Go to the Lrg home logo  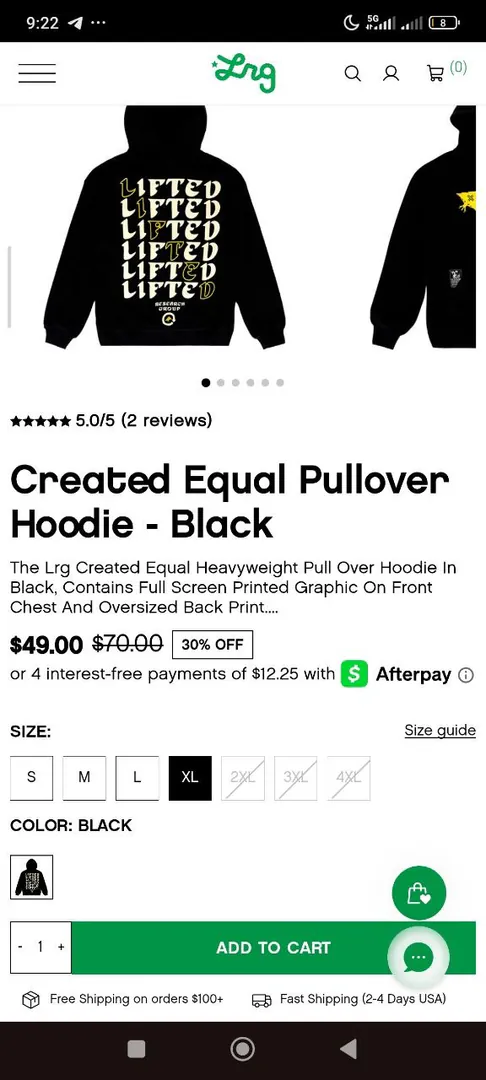[244, 73]
